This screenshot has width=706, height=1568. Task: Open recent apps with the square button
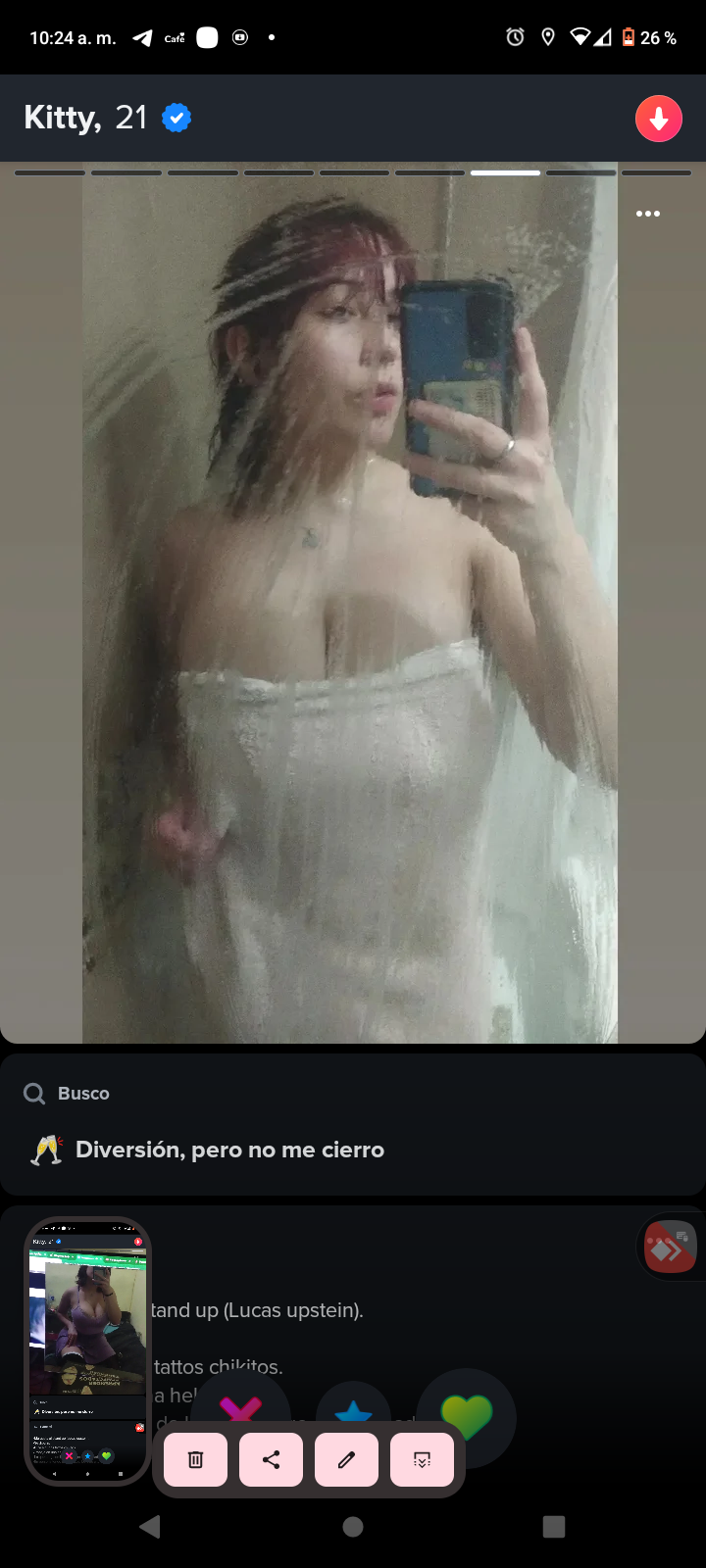click(x=554, y=1526)
